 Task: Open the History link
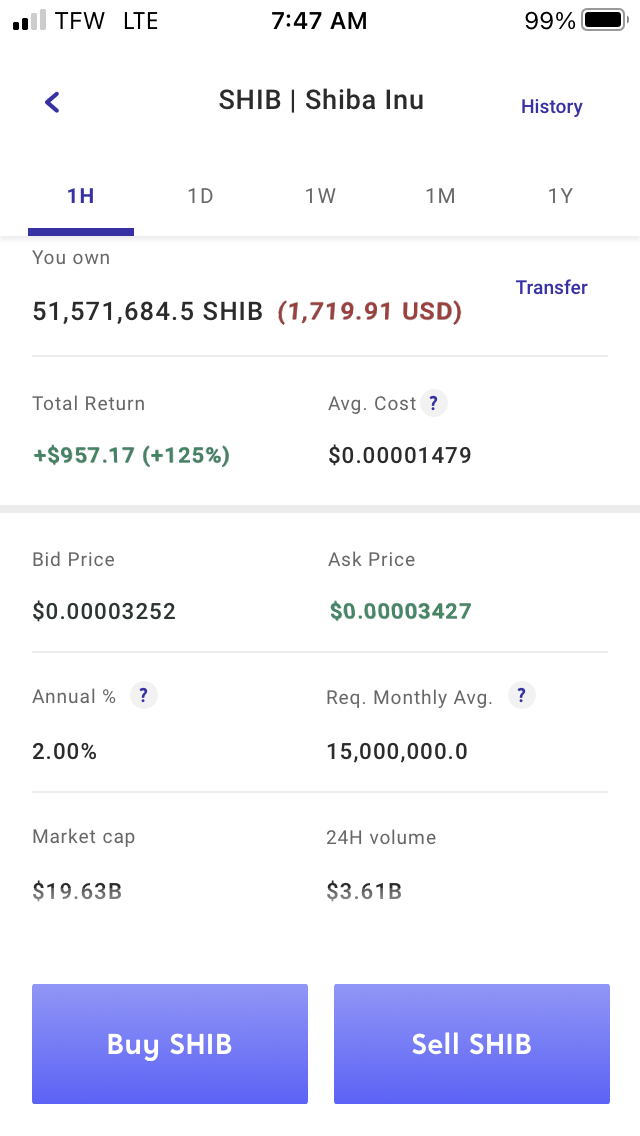coord(552,106)
